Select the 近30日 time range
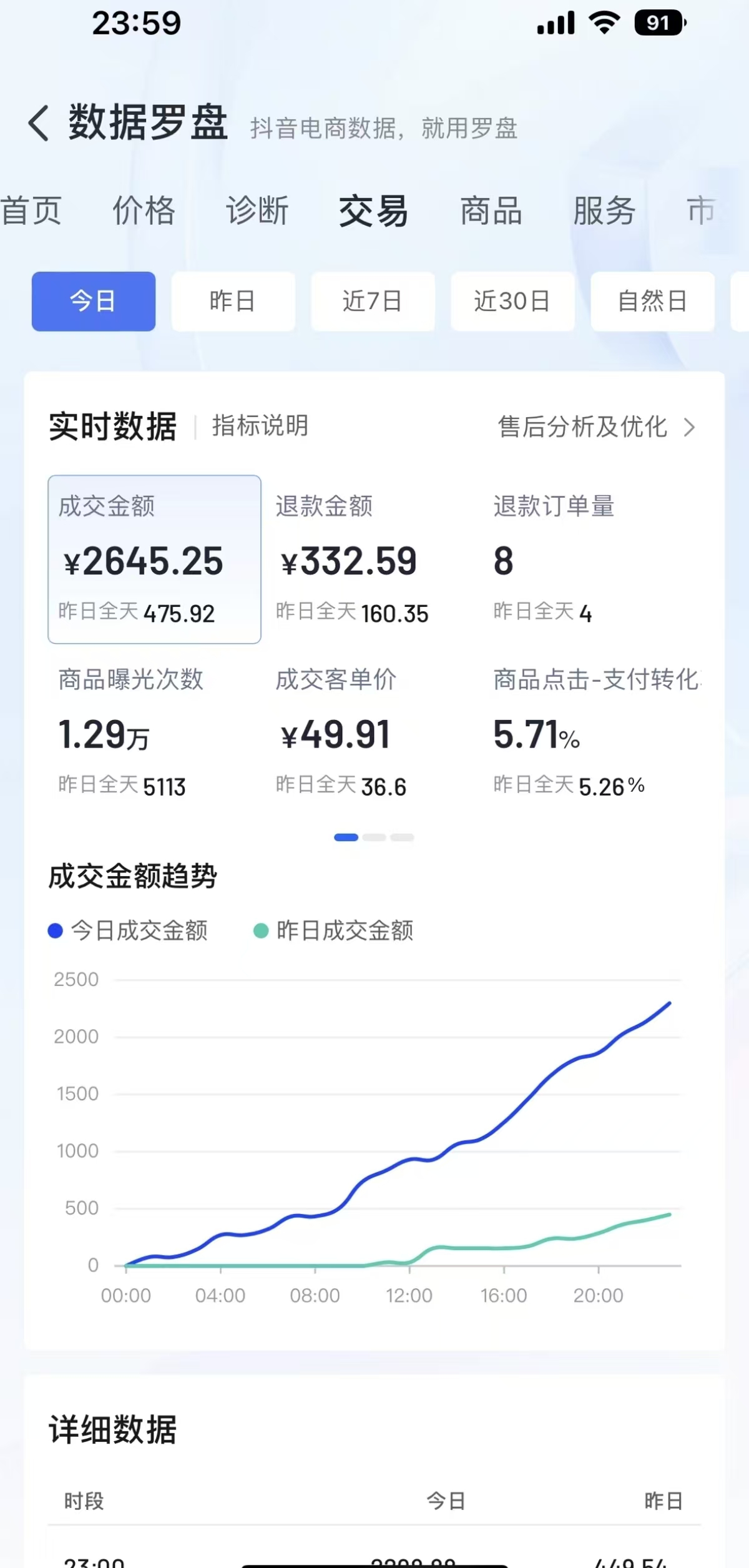Image resolution: width=749 pixels, height=1568 pixels. click(x=512, y=301)
